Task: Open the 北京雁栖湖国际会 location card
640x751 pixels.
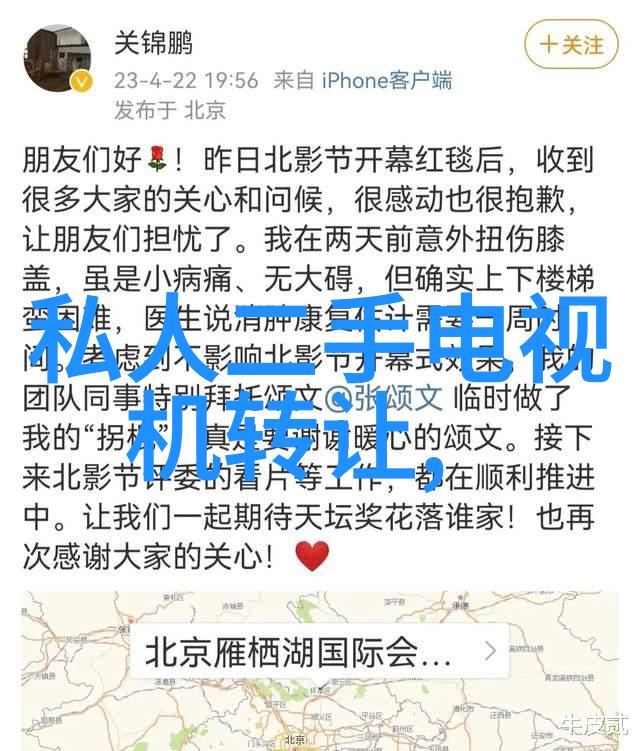Action: click(x=319, y=653)
